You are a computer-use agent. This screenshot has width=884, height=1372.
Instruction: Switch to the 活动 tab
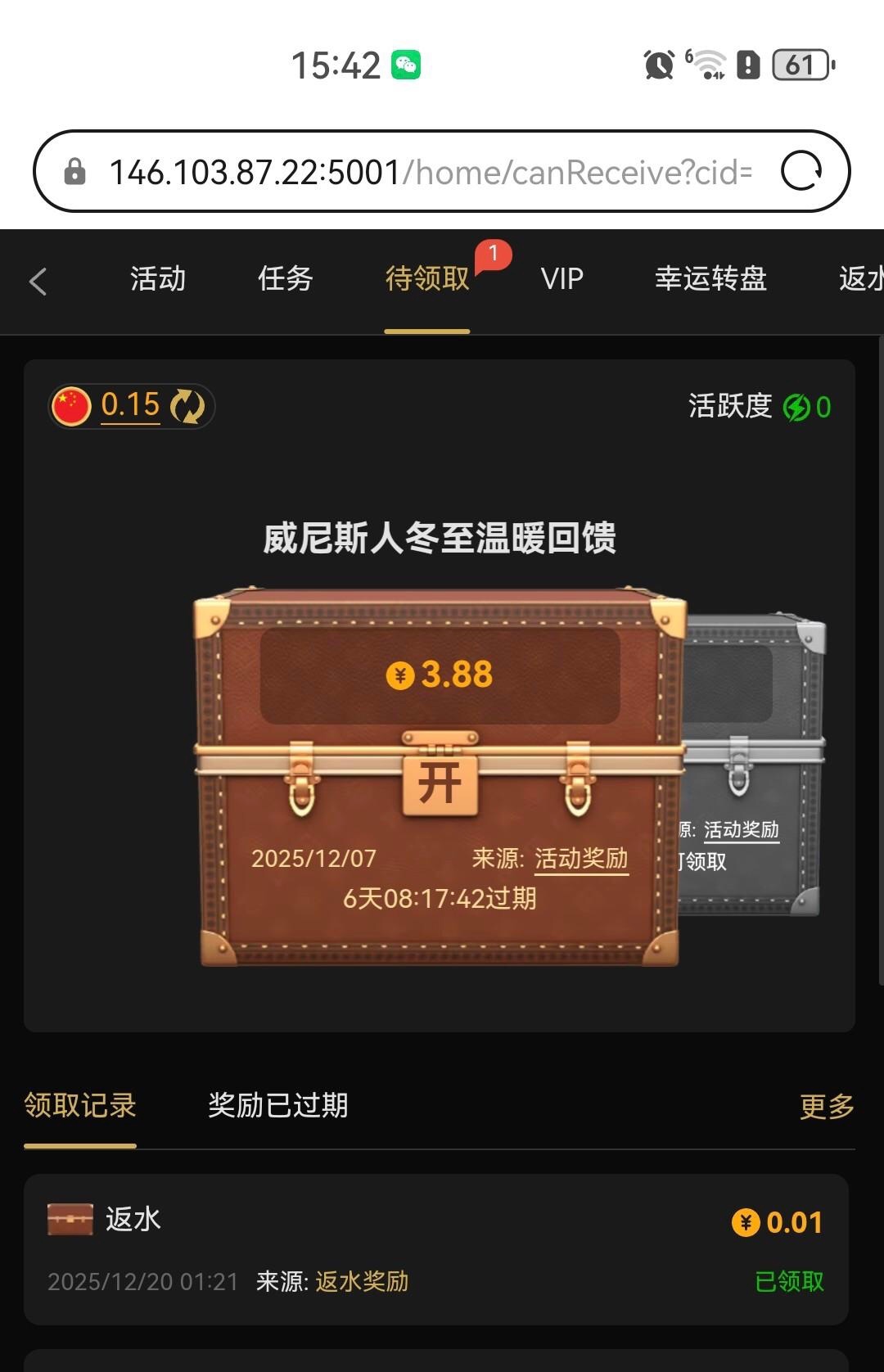point(158,279)
